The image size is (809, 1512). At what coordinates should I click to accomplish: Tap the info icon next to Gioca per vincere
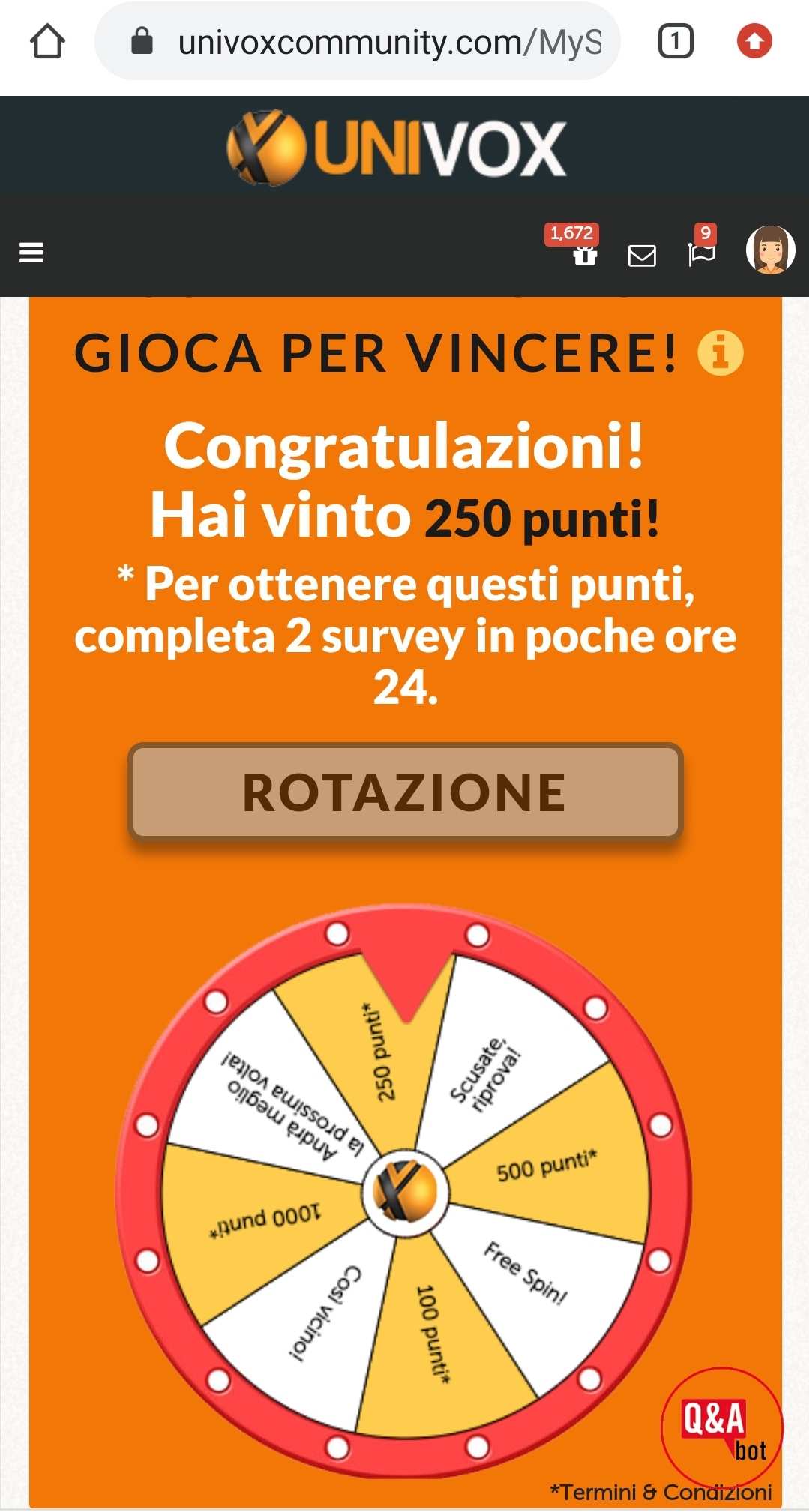pyautogui.click(x=720, y=352)
